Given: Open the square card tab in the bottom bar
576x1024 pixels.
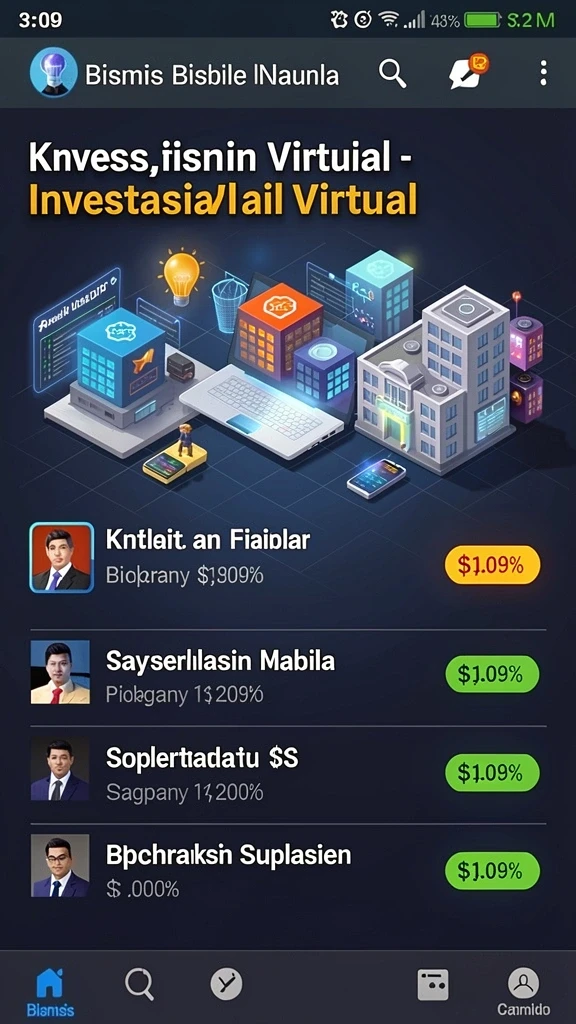Looking at the screenshot, I should tap(433, 984).
